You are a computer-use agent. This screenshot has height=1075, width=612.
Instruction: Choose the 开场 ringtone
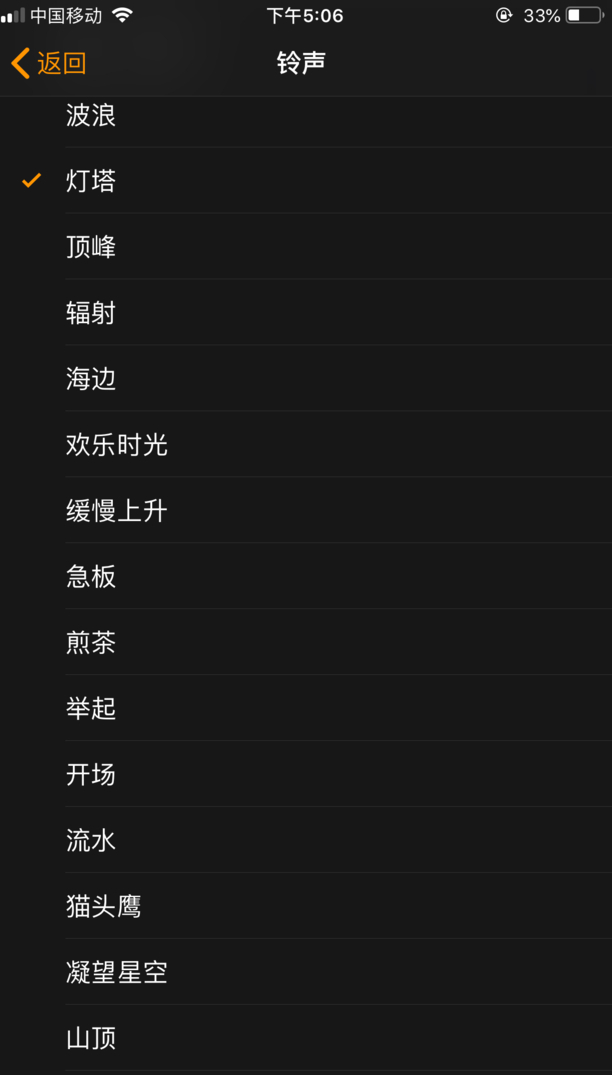[x=91, y=775]
